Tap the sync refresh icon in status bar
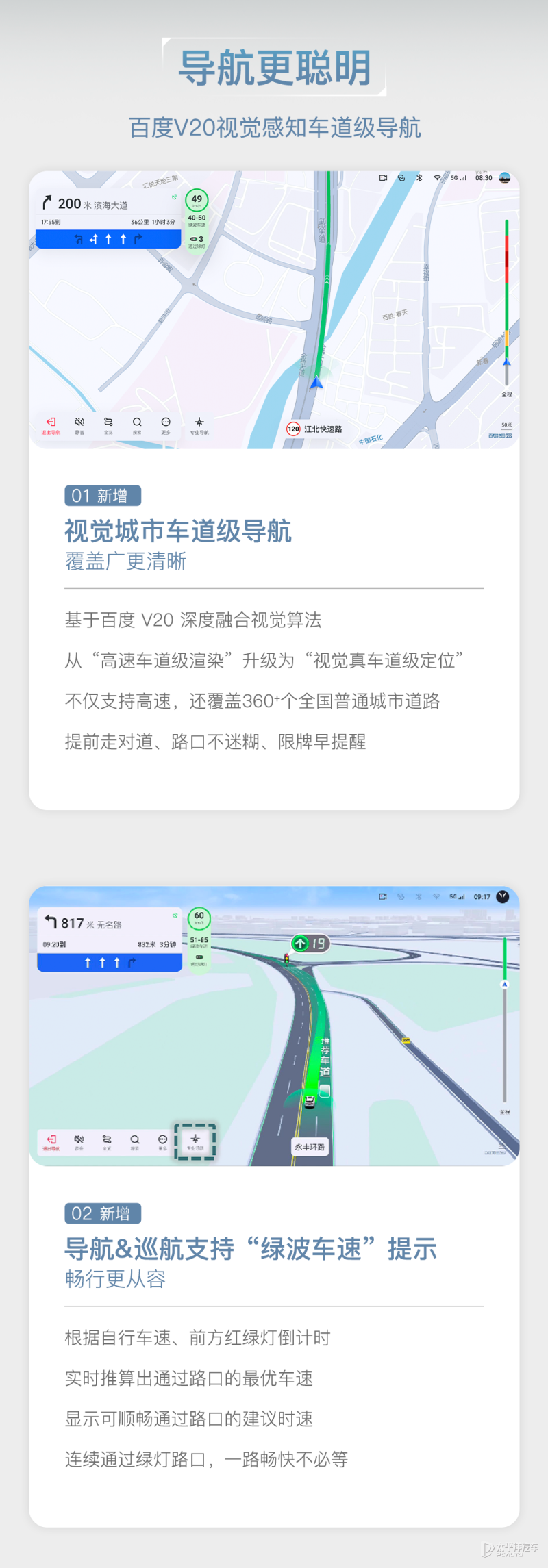548x1568 pixels. pos(401,177)
